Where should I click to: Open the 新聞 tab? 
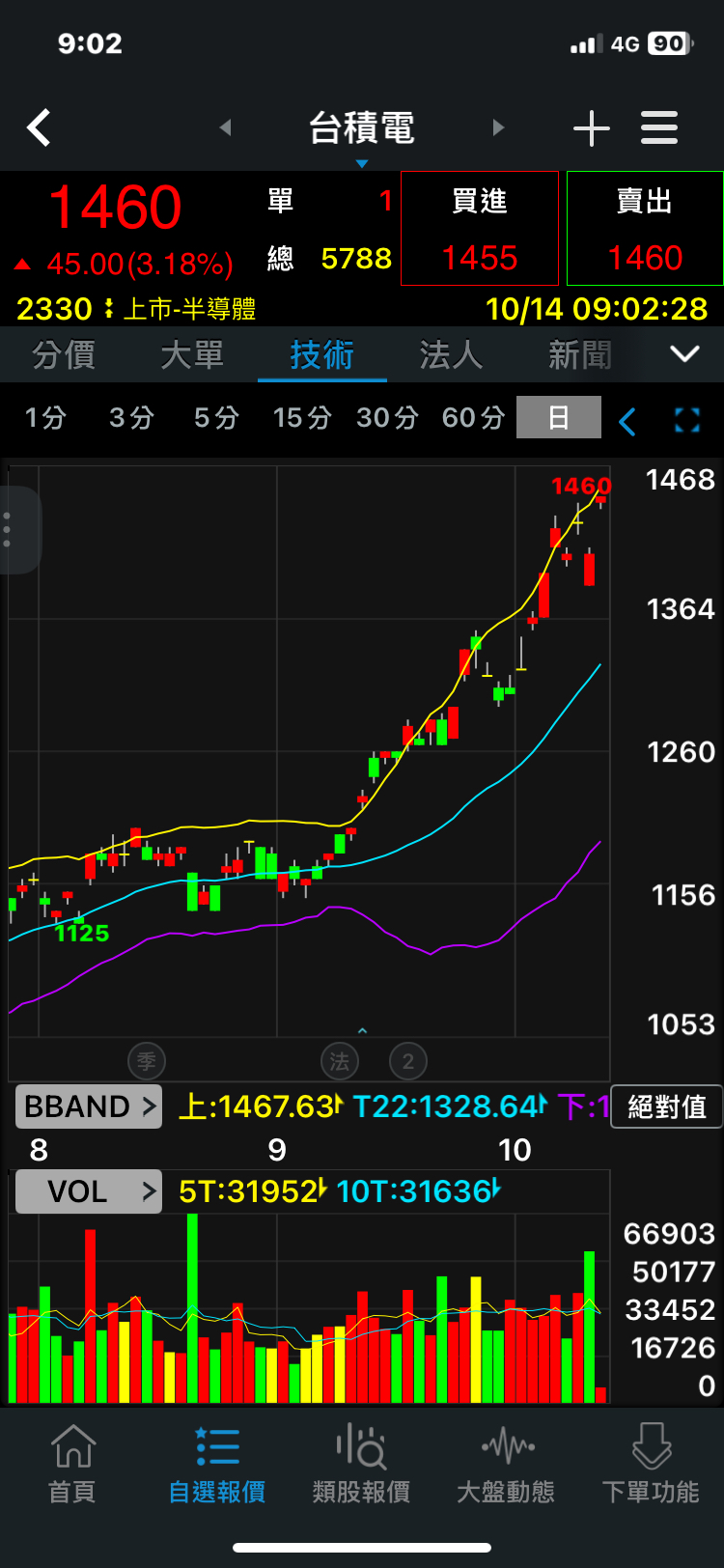click(x=579, y=354)
